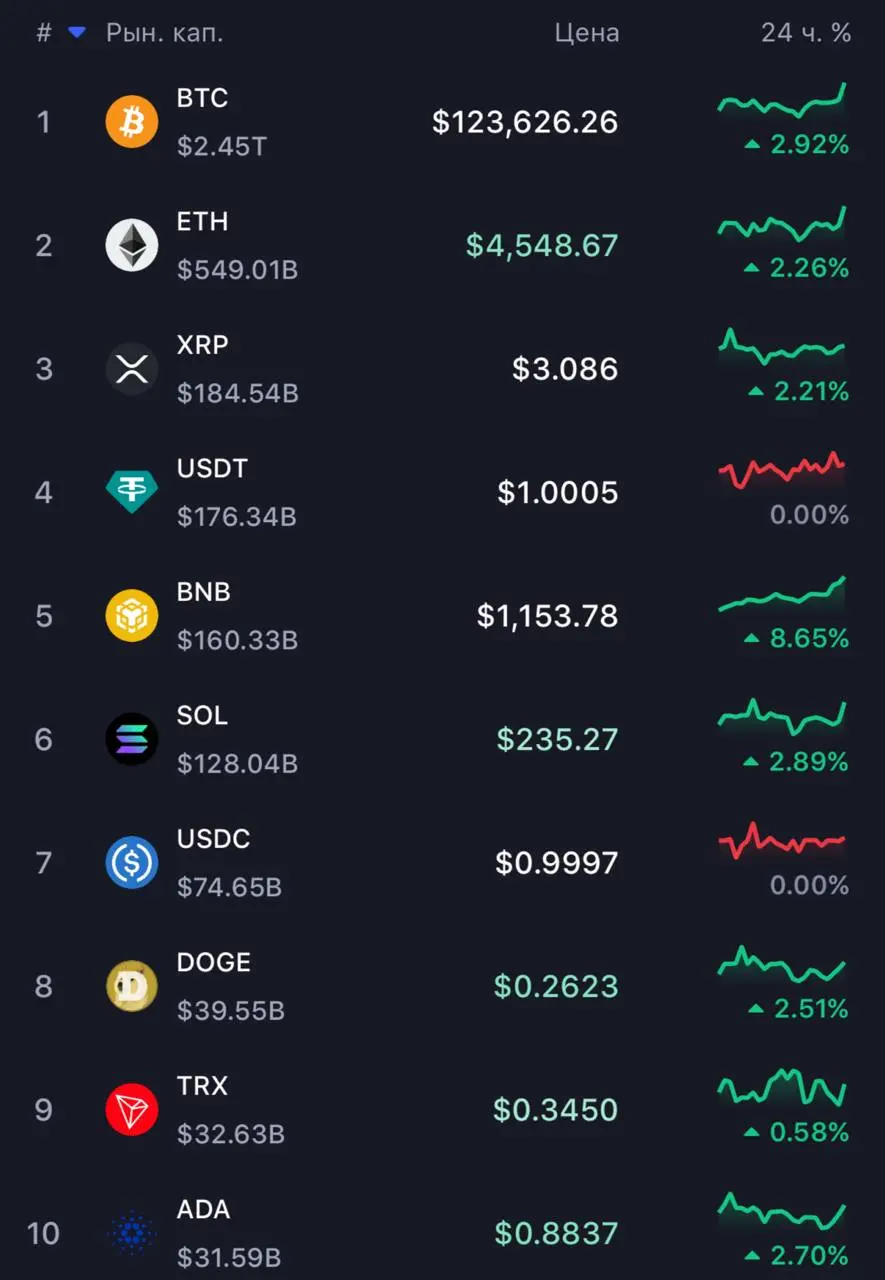Sort coins by the Цена column
This screenshot has height=1280, width=885.
click(x=586, y=33)
